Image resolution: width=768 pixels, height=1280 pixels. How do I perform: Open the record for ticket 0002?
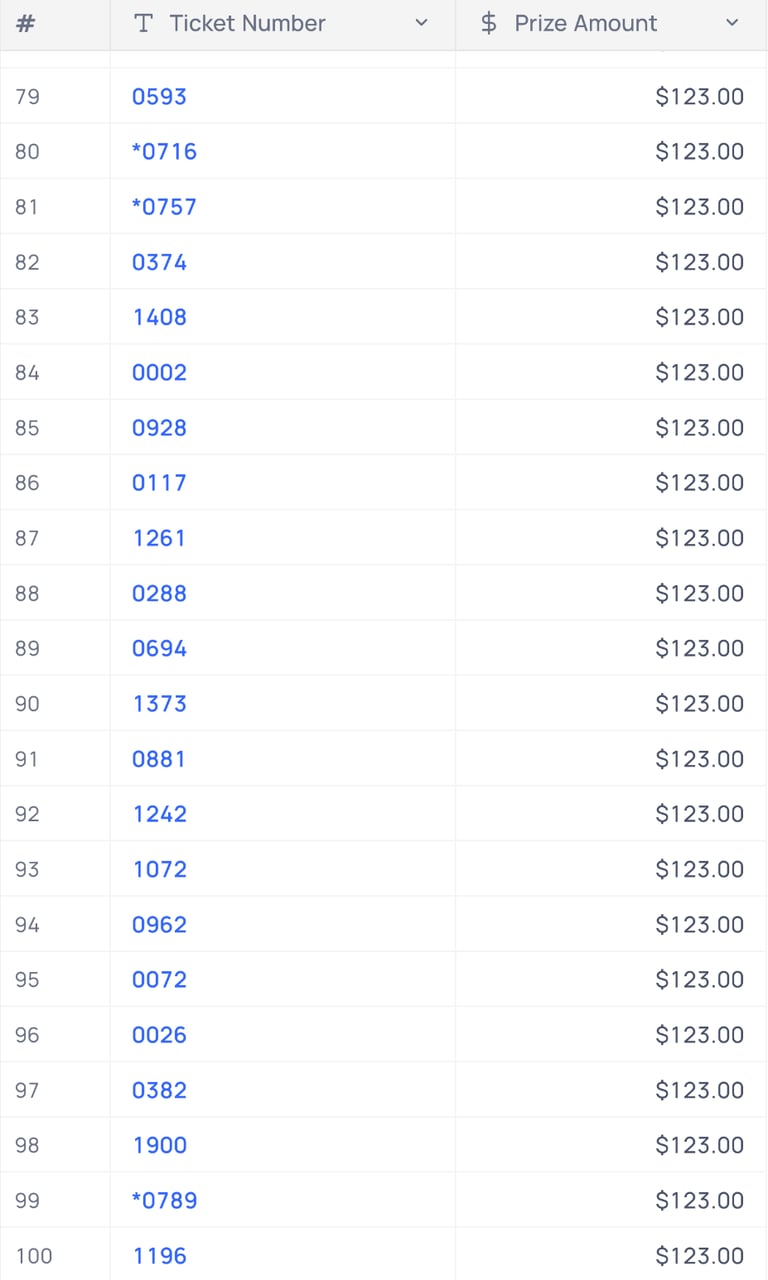tap(159, 373)
